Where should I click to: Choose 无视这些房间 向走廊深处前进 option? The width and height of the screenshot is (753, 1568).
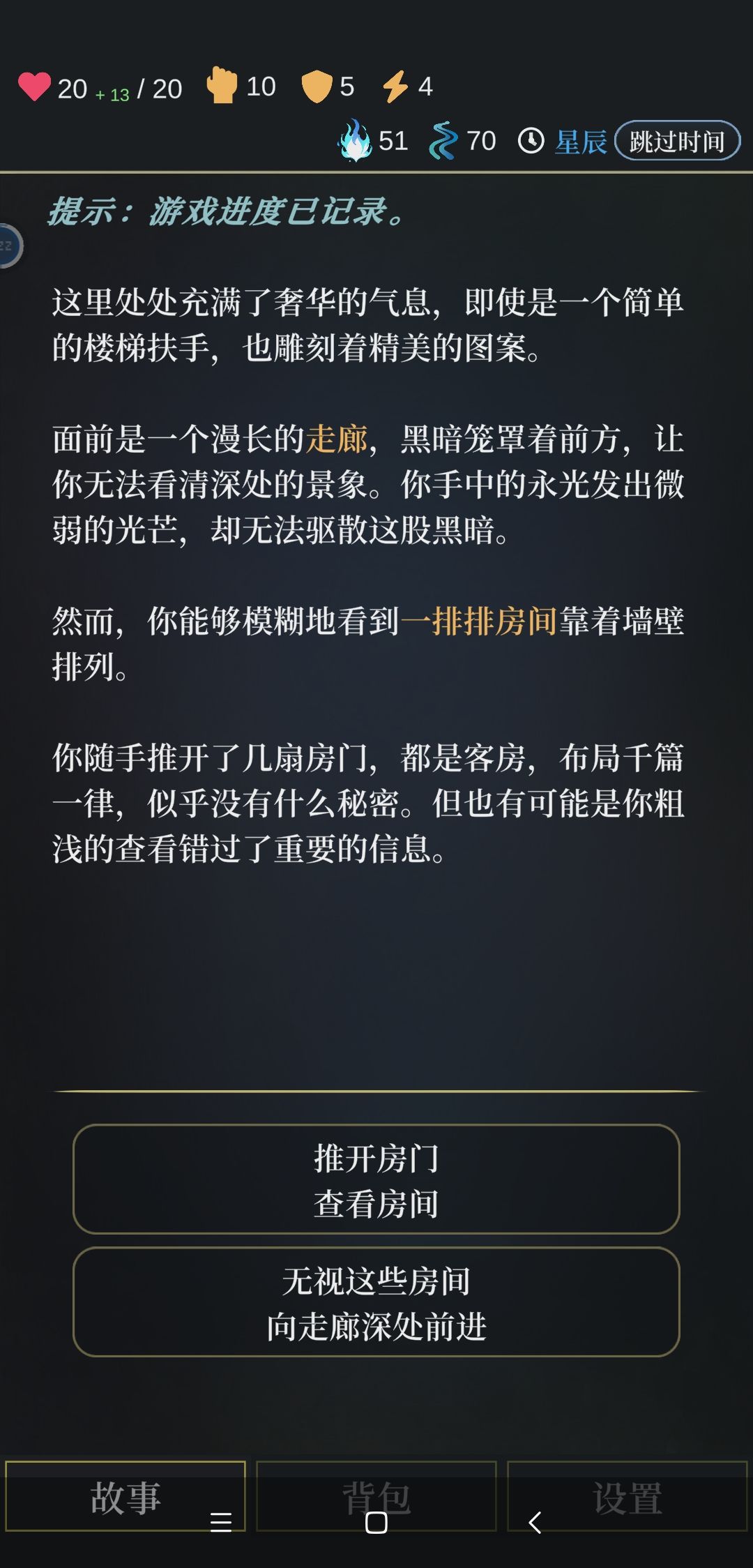coord(376,1303)
